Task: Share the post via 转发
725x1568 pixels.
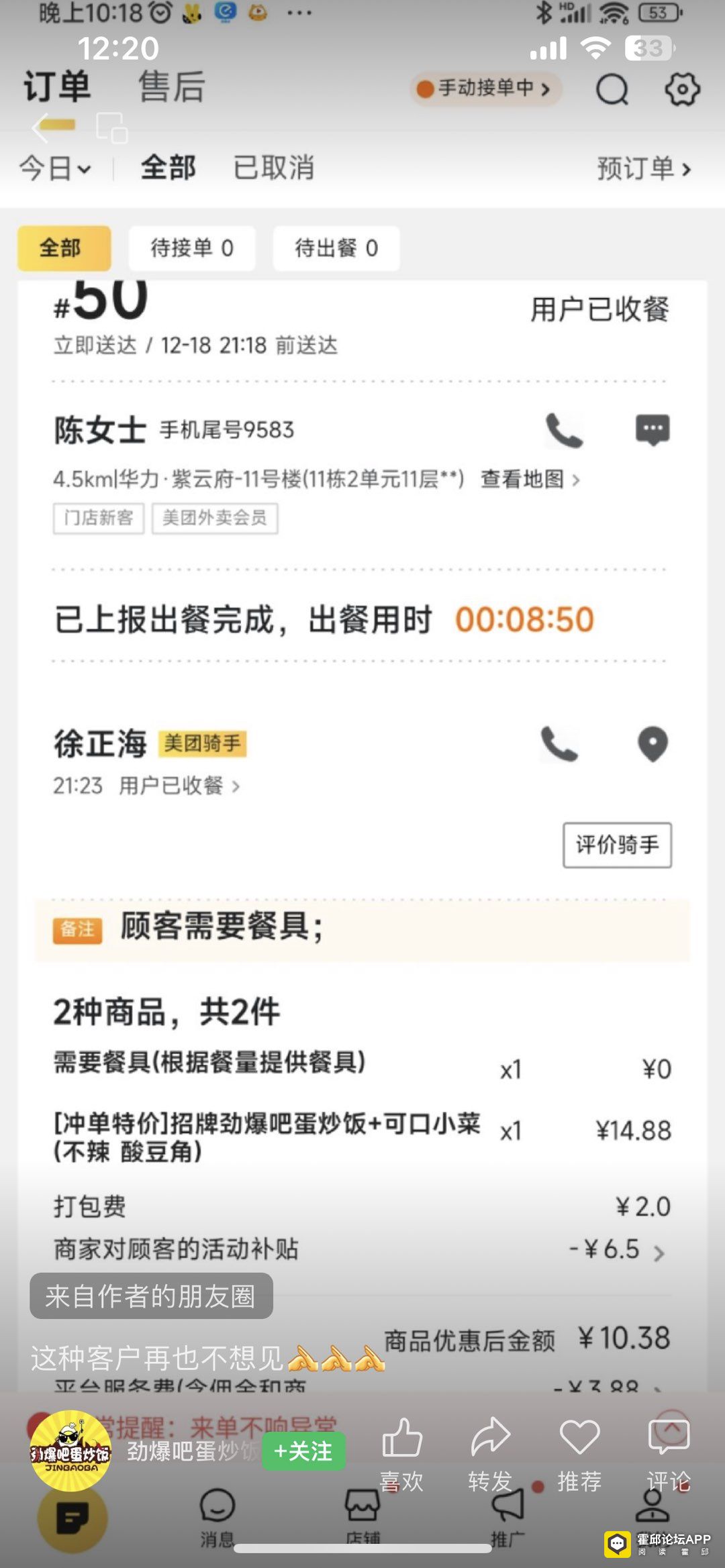Action: click(x=490, y=1452)
